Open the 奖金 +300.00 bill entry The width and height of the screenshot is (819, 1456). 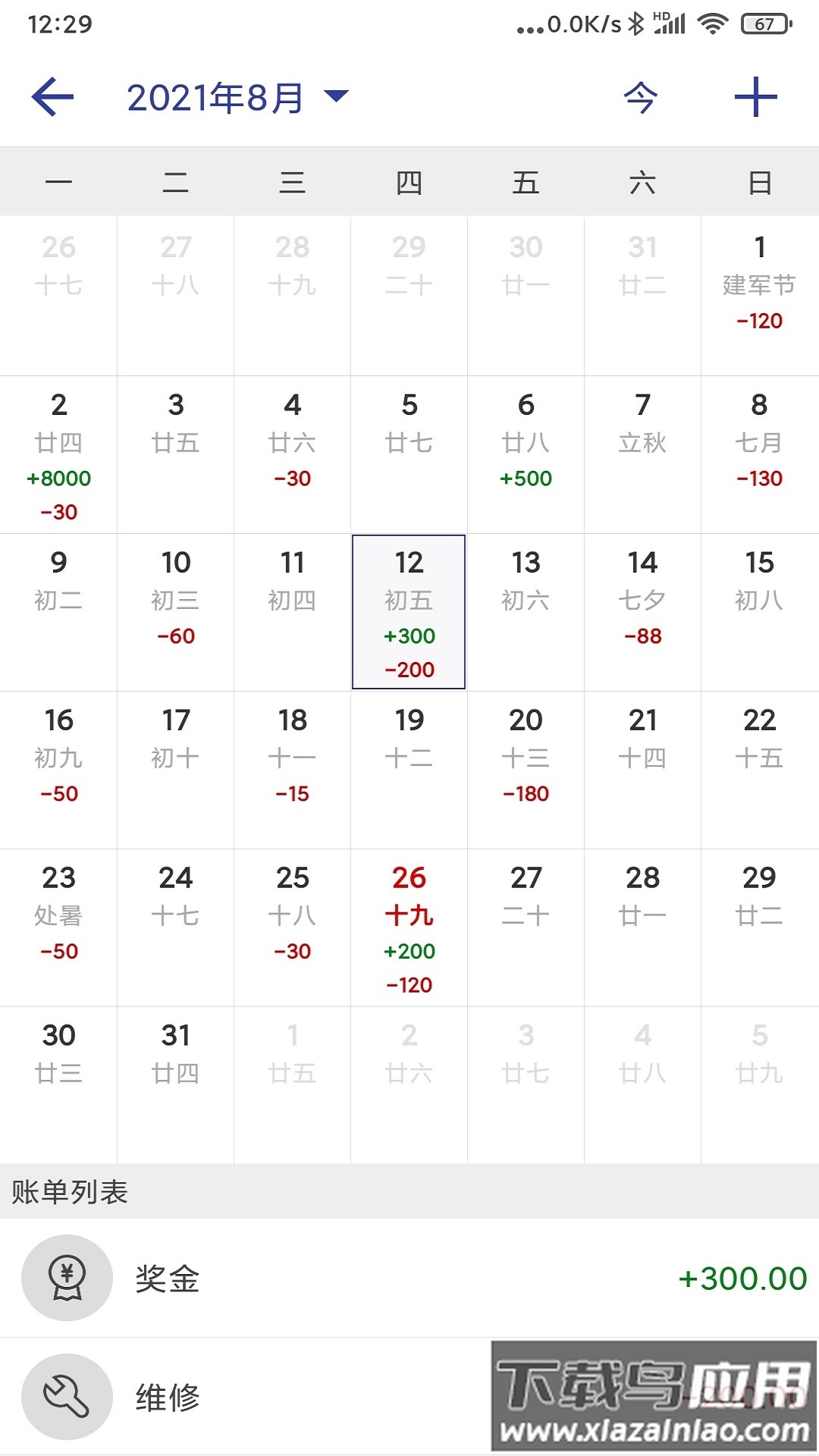pos(409,1279)
